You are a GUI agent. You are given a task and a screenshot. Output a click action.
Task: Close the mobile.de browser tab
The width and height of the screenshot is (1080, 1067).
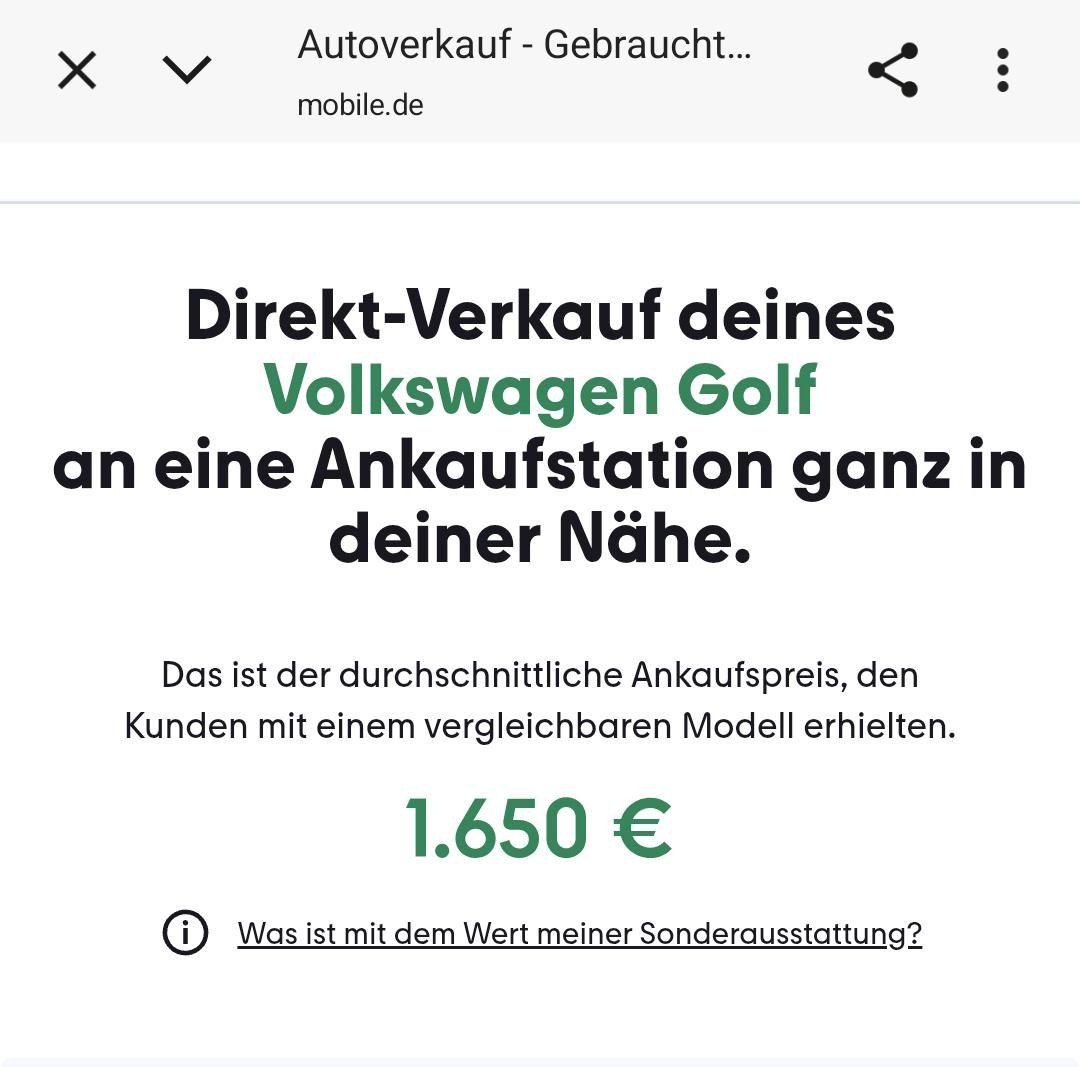pyautogui.click(x=77, y=71)
